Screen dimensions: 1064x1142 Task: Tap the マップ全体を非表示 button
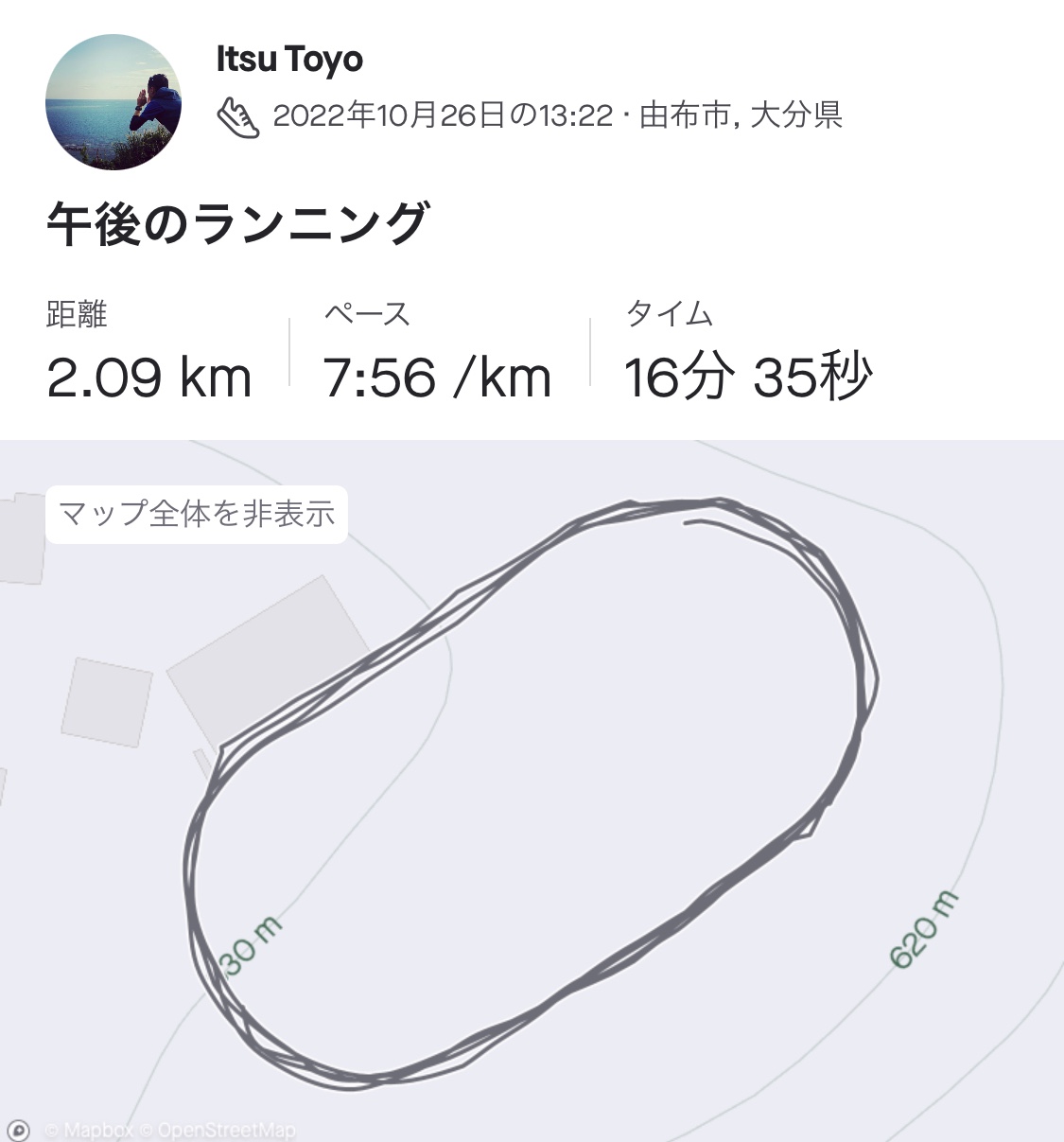[197, 514]
